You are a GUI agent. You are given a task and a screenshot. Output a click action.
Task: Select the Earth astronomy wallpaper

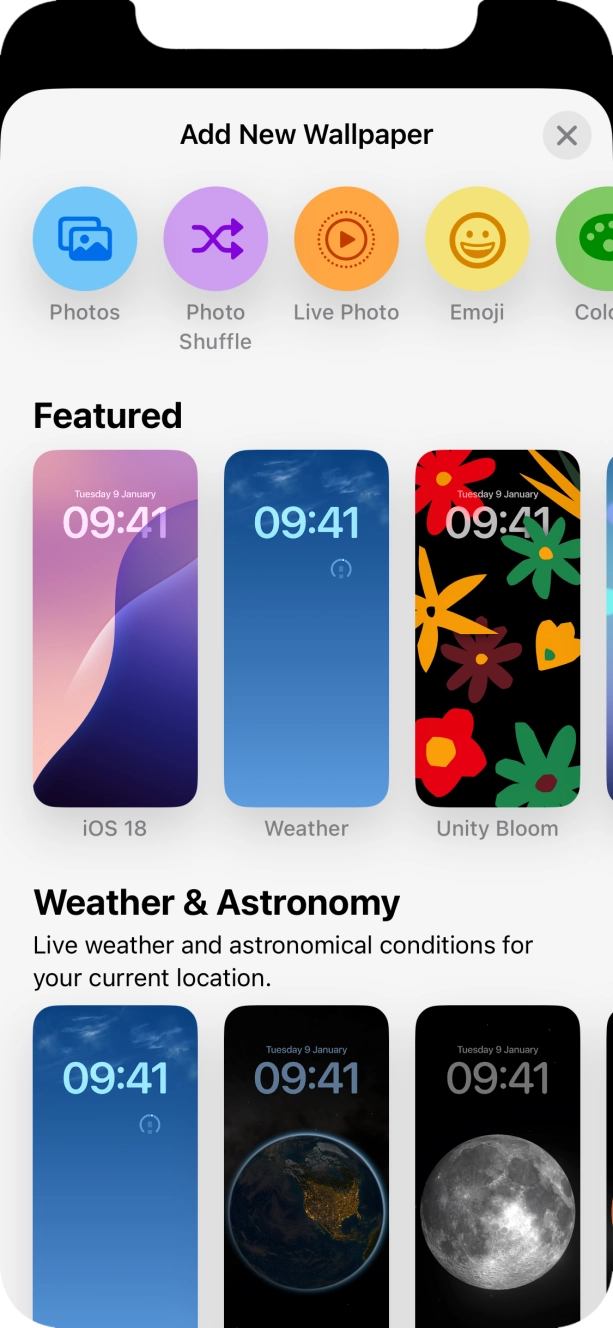[x=306, y=1166]
